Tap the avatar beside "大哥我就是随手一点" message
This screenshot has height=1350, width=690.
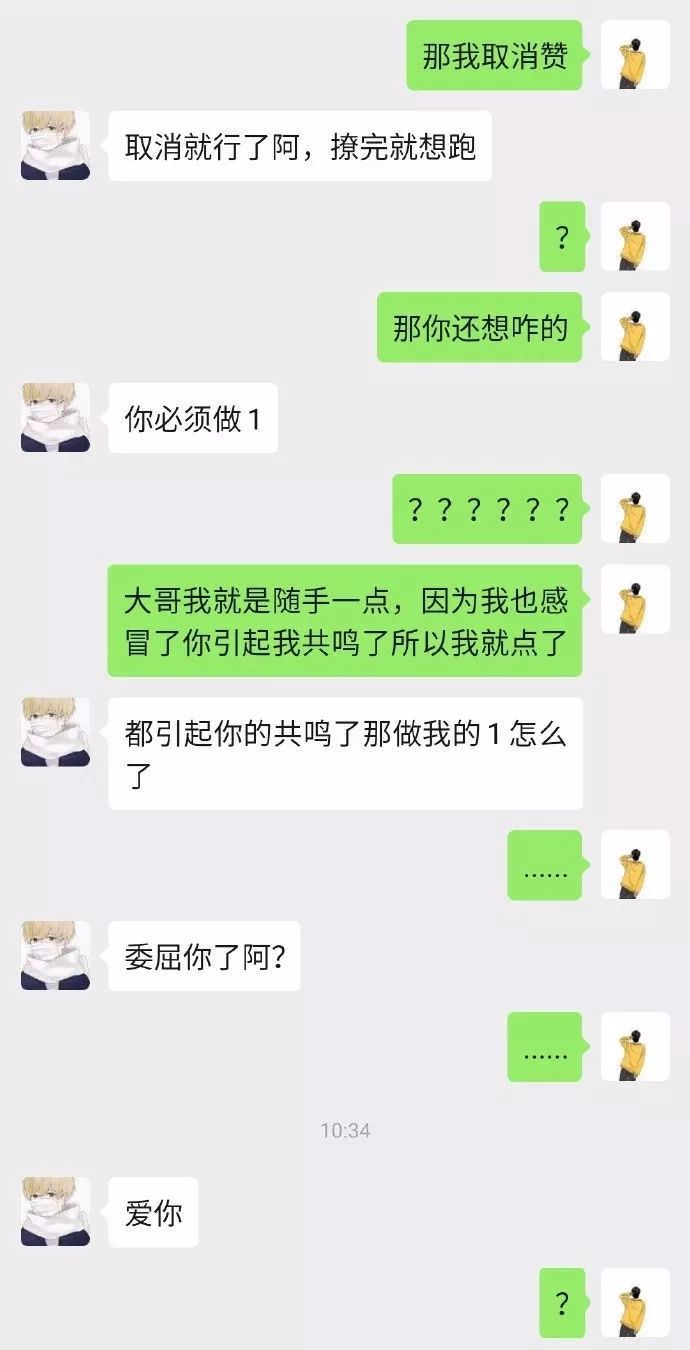635,599
